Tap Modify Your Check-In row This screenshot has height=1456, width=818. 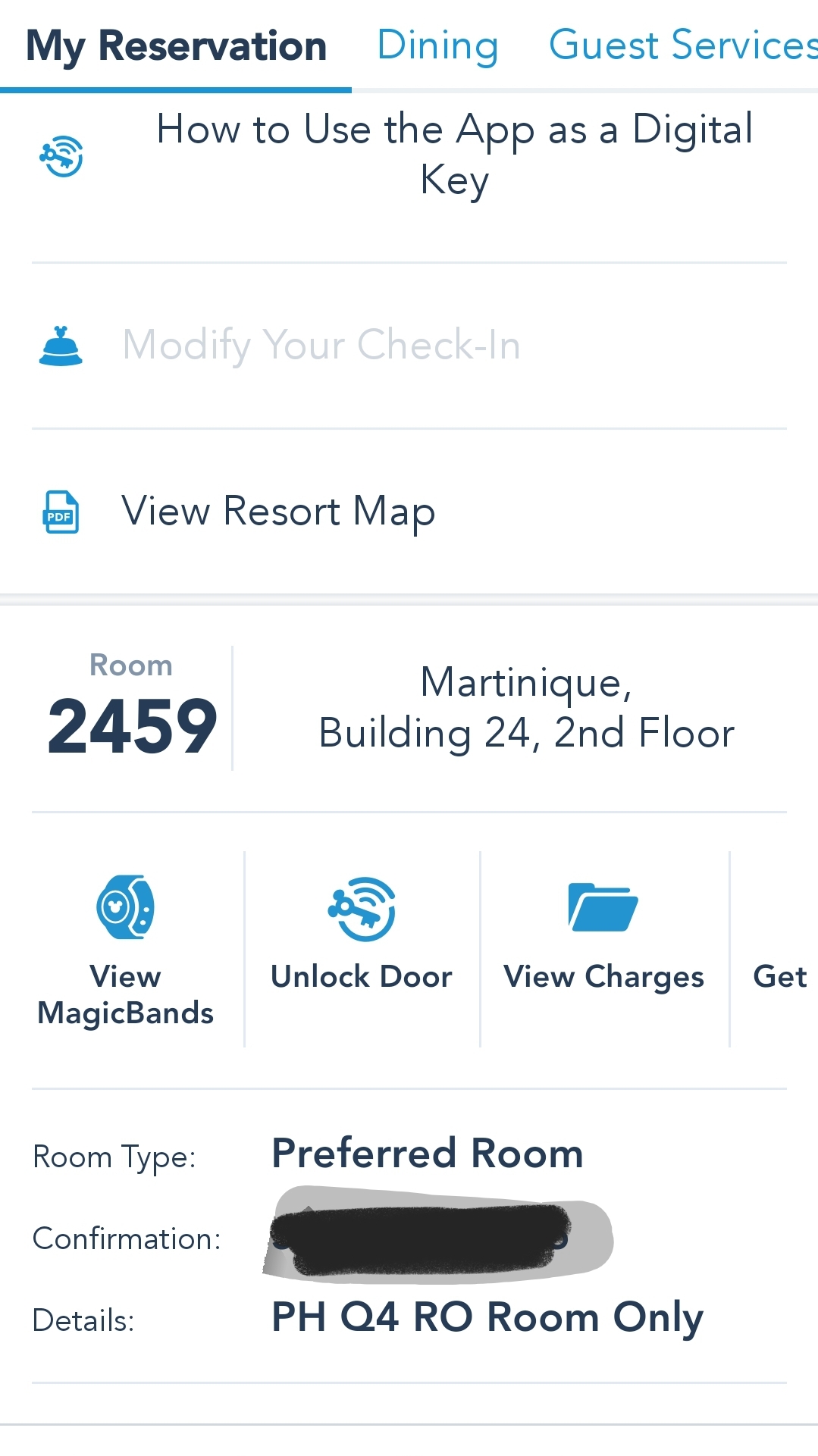[x=321, y=346]
